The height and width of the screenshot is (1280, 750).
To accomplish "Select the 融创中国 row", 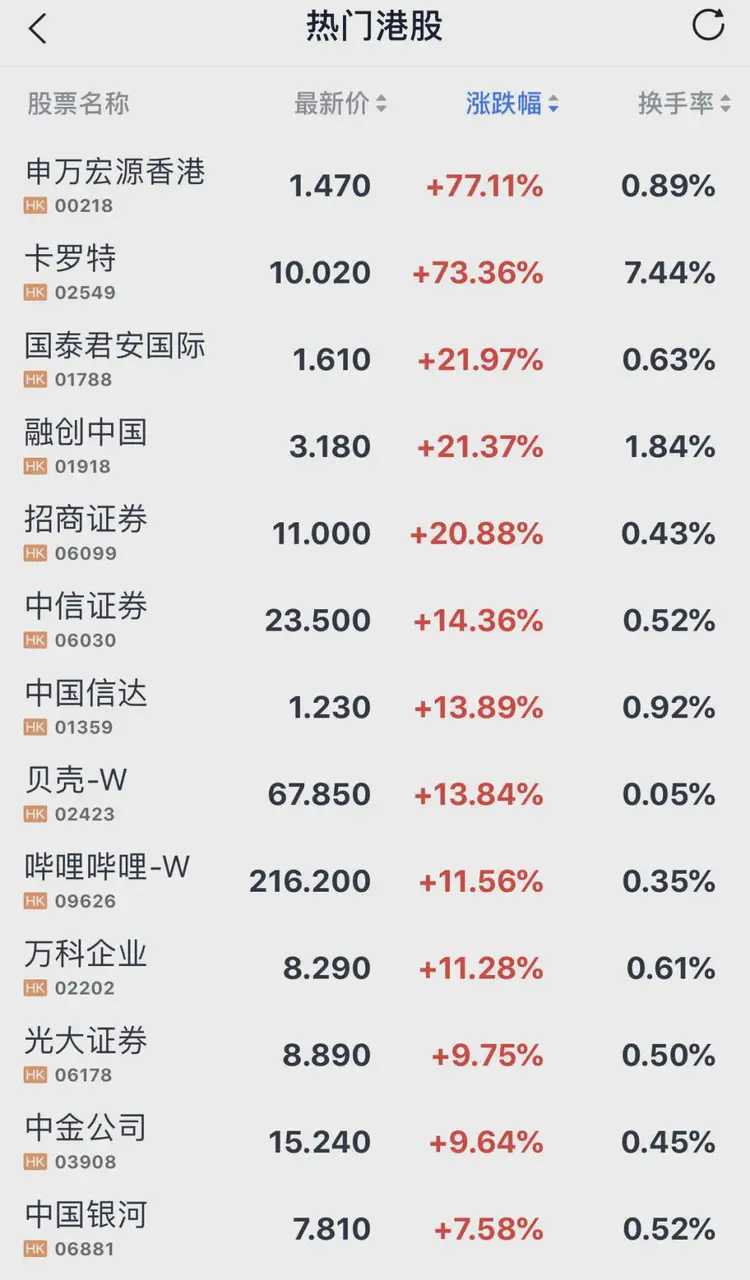I will pyautogui.click(x=87, y=446).
